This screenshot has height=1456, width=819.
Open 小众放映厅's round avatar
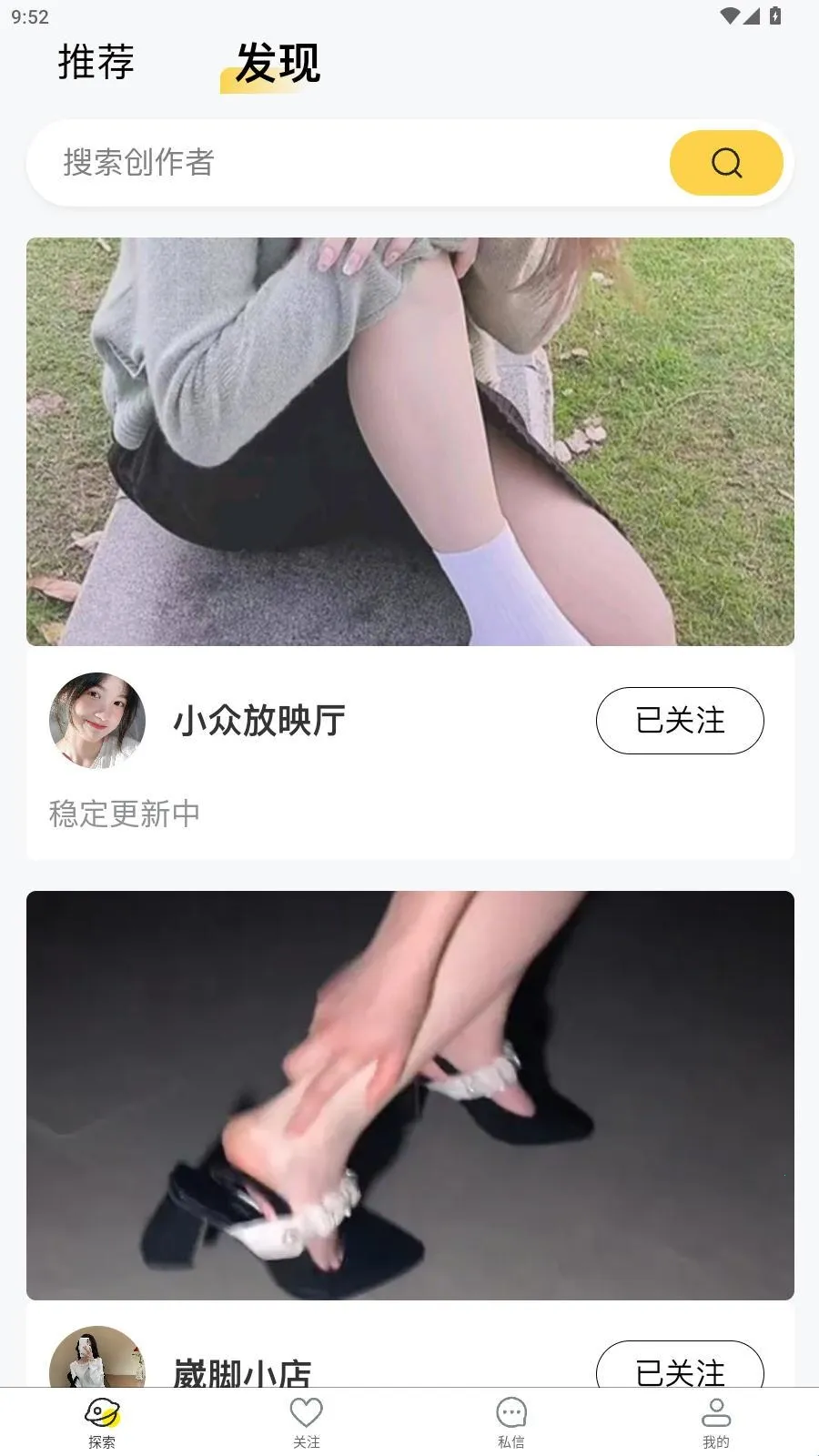97,721
